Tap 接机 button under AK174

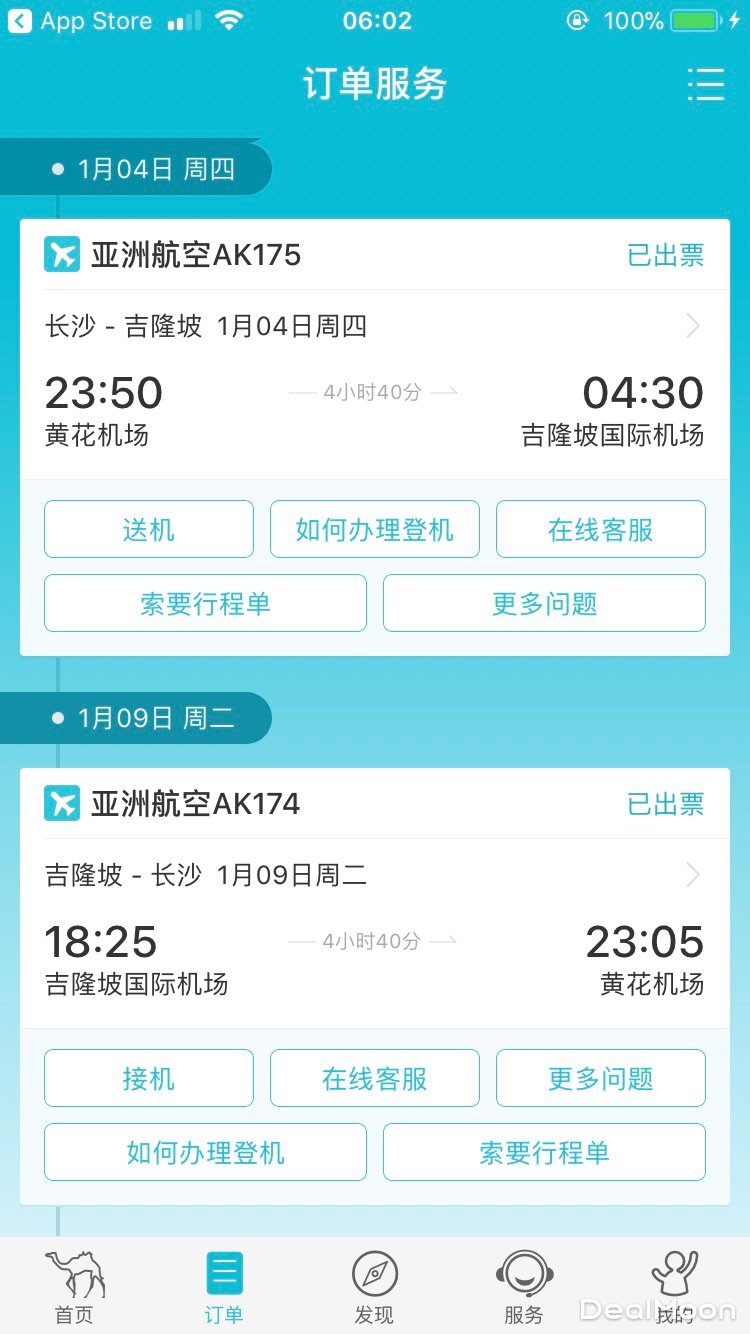pos(149,1078)
